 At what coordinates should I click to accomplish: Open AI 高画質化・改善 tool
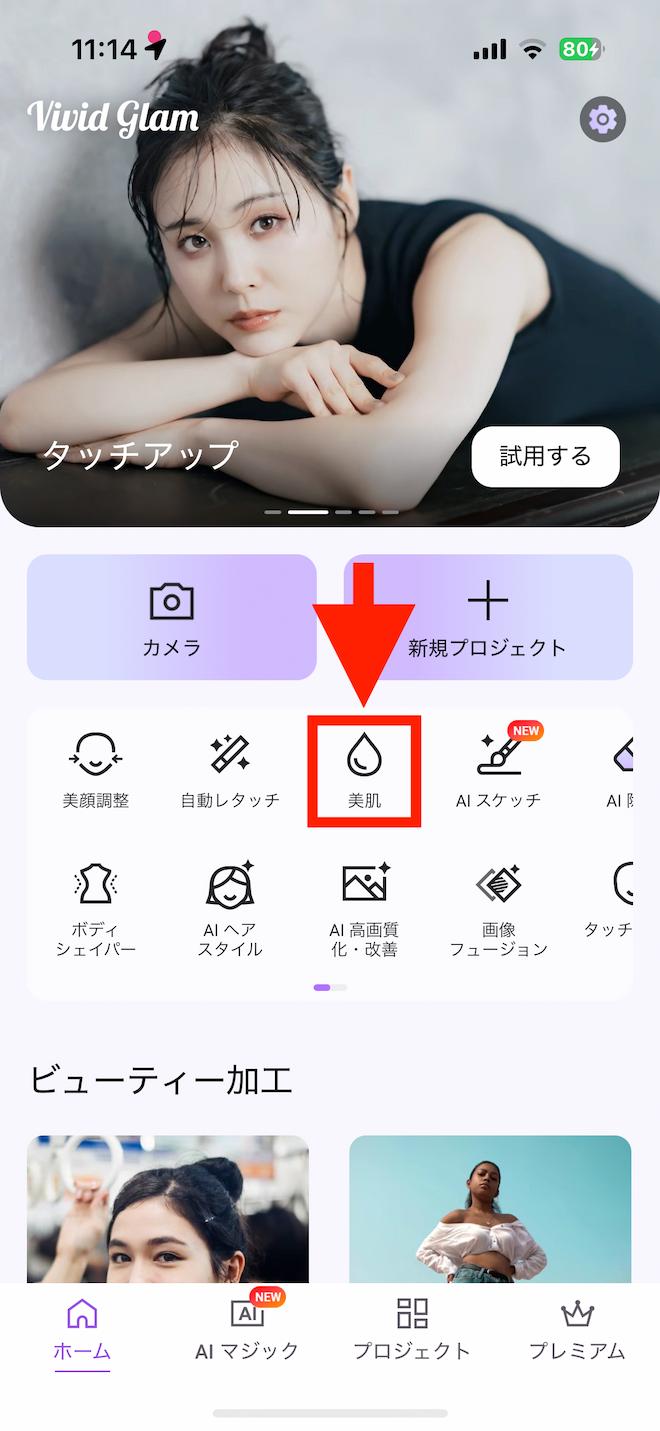pos(364,908)
